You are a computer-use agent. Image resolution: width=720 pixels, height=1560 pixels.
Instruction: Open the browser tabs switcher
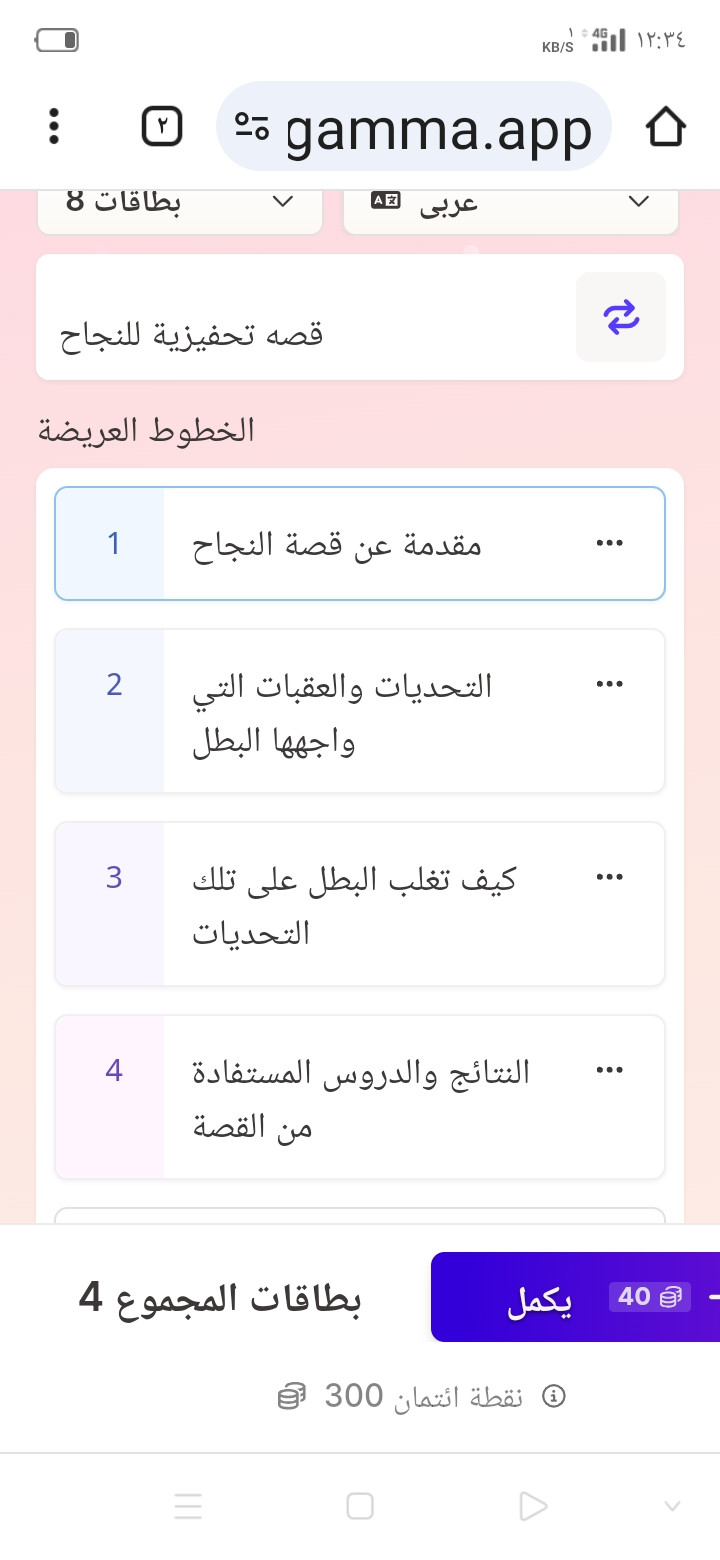coord(162,127)
